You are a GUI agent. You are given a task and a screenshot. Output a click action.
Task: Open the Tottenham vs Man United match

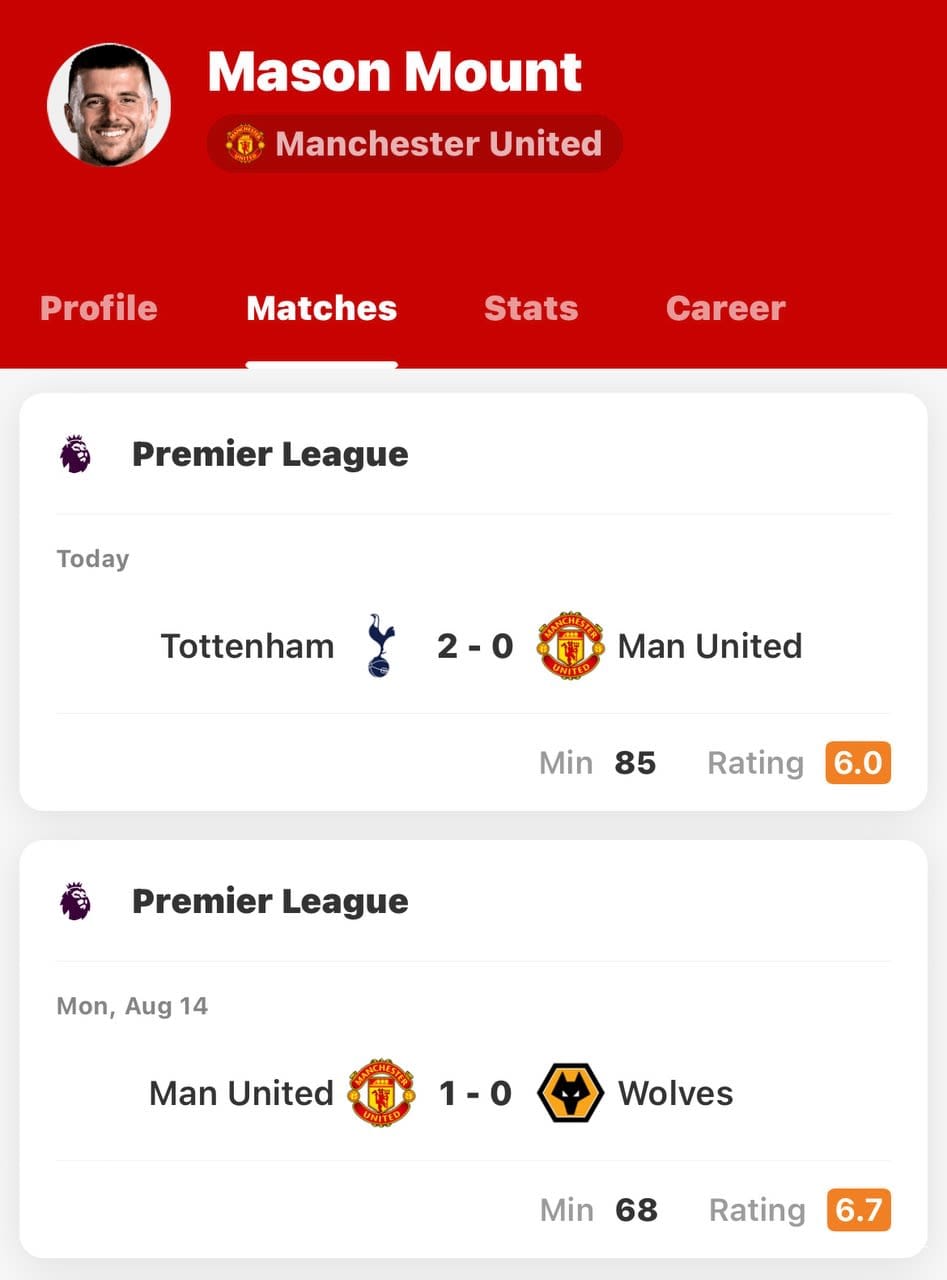pos(473,646)
